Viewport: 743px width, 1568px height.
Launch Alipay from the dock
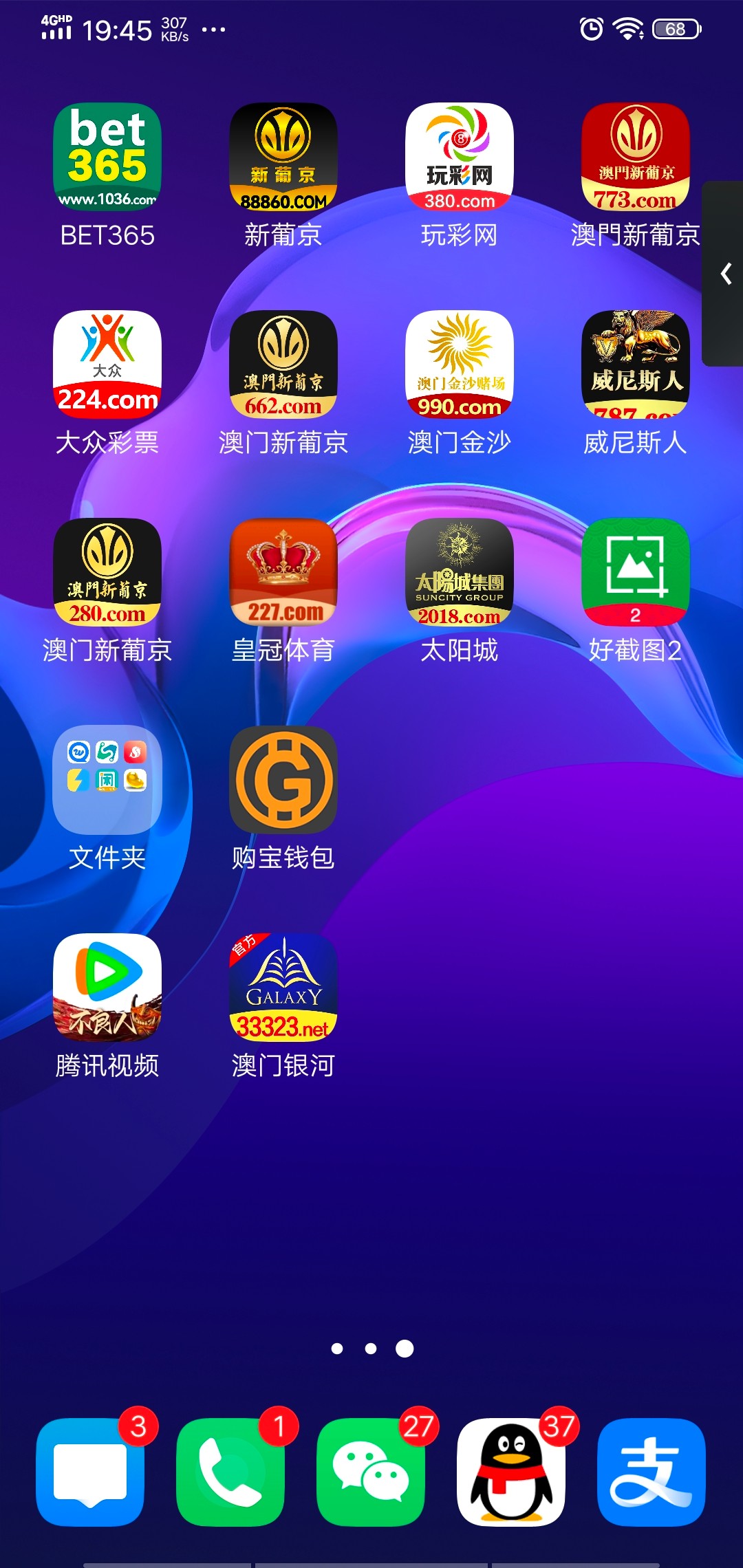point(652,1472)
